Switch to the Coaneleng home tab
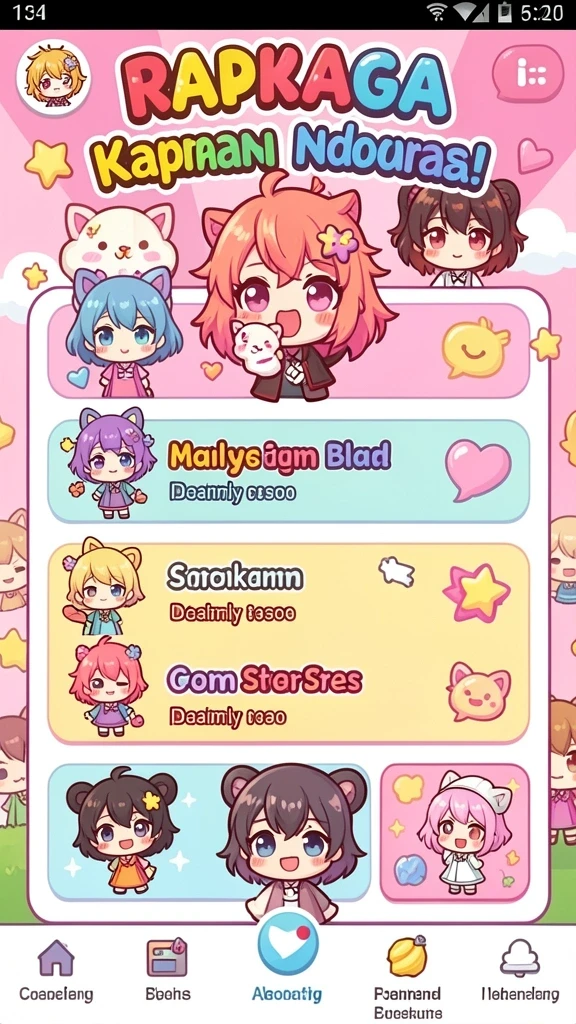 56,971
